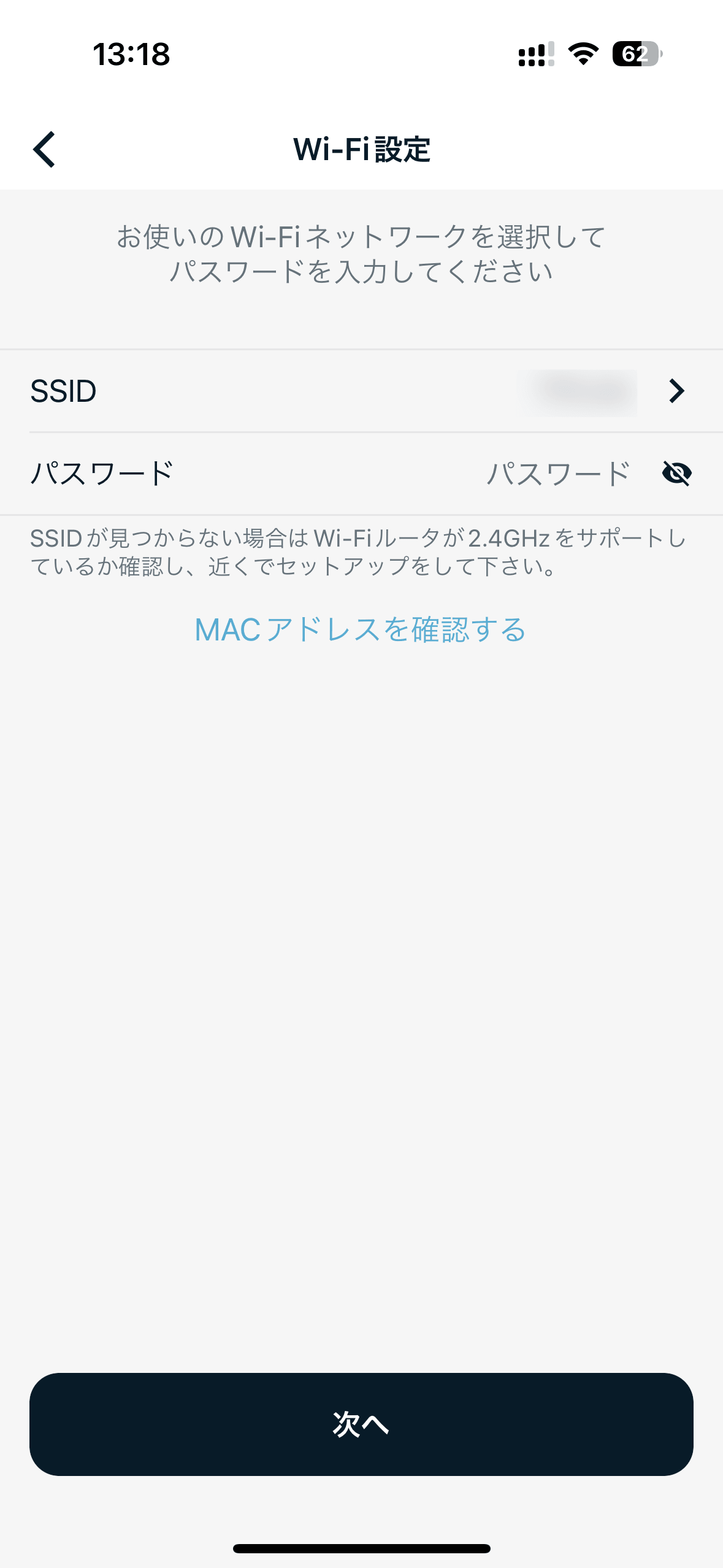Open network picker via SSID chevron
The height and width of the screenshot is (1568, 723).
(677, 391)
